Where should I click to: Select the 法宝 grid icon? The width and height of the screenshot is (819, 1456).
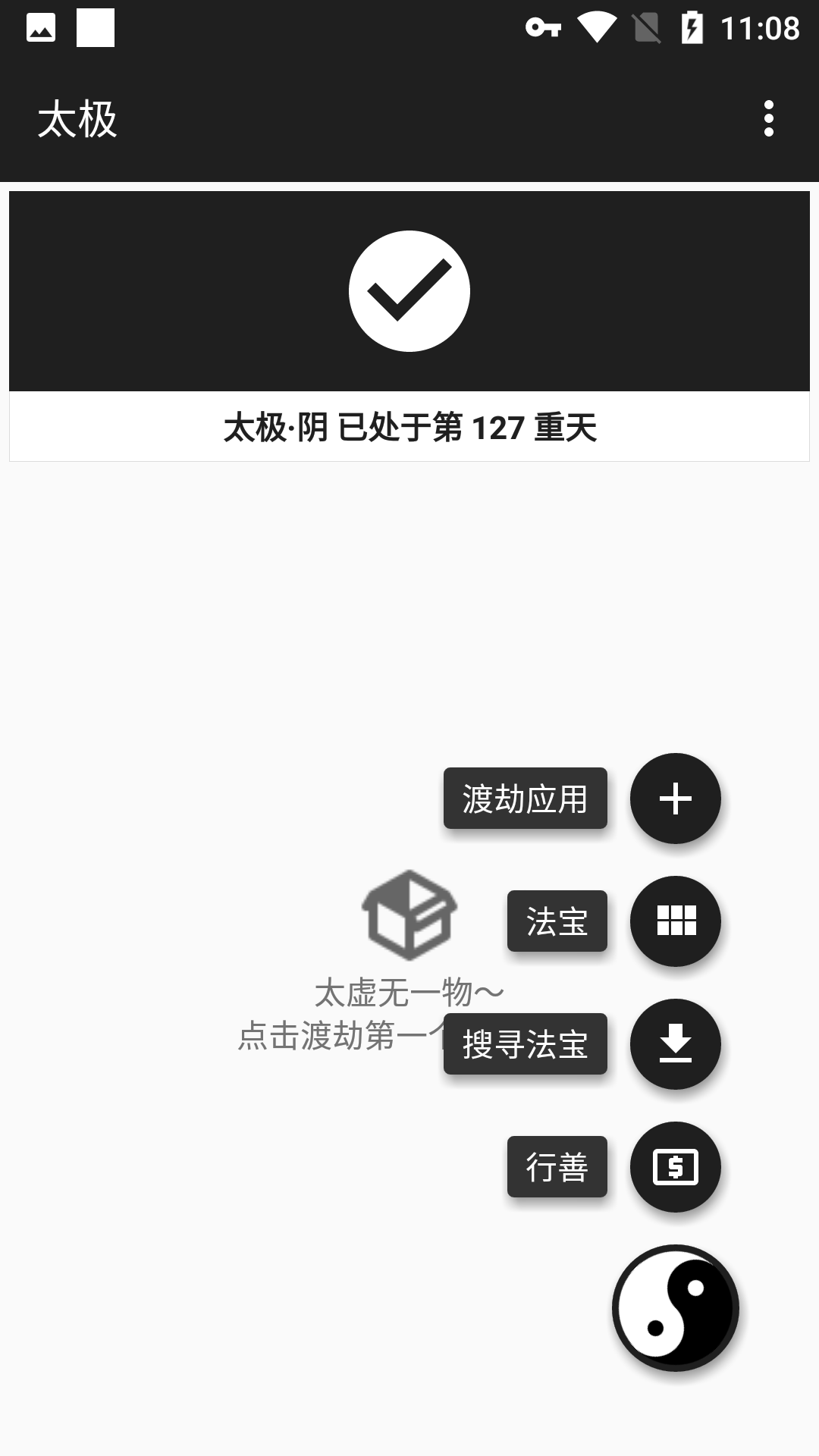[676, 921]
